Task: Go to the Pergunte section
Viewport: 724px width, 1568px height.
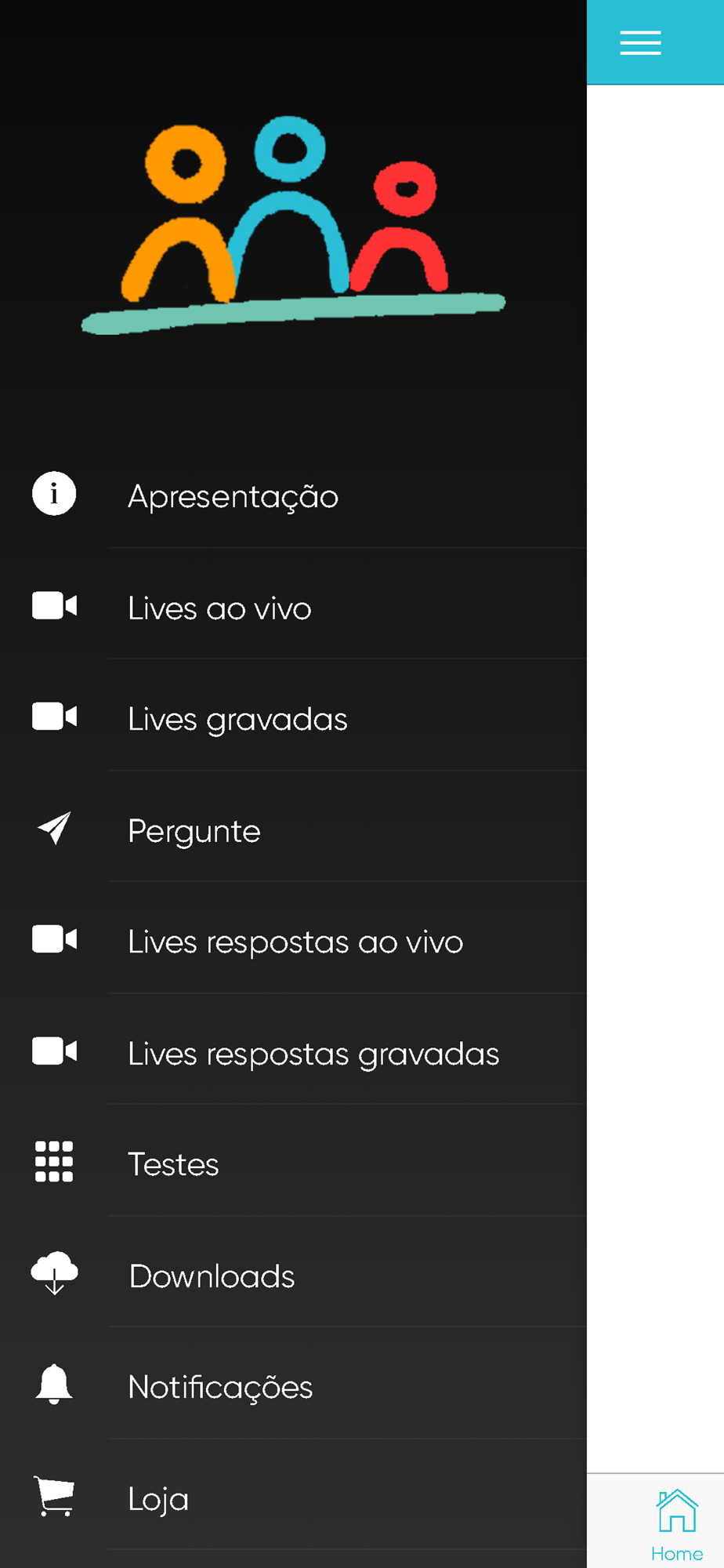Action: click(x=293, y=828)
